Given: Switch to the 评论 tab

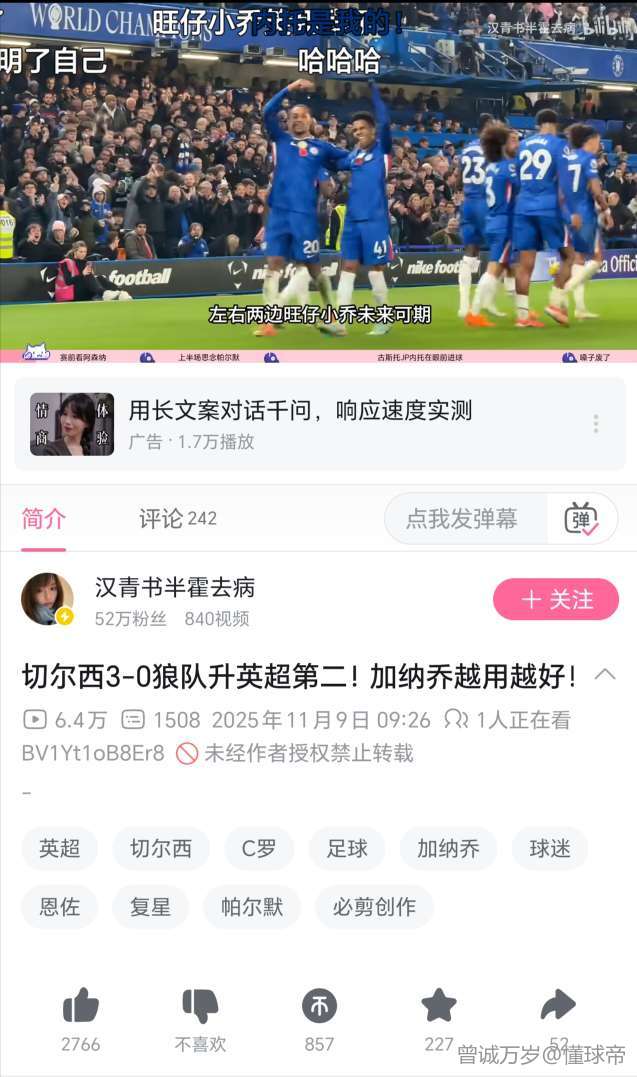Looking at the screenshot, I should 177,518.
